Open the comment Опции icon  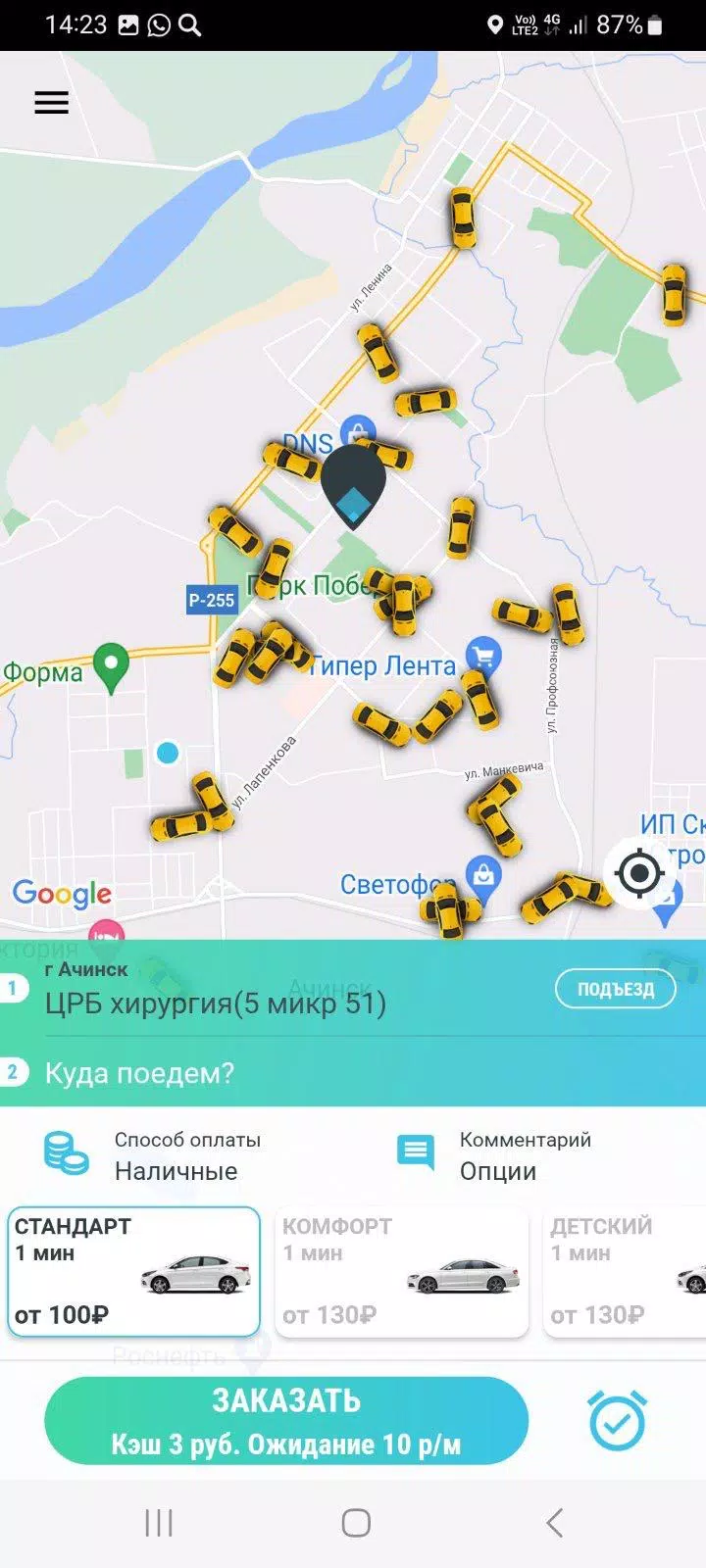click(416, 1152)
